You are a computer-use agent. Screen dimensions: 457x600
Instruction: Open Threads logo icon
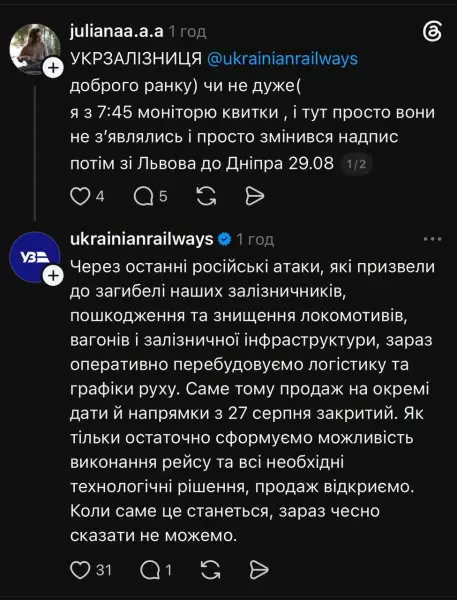(433, 31)
